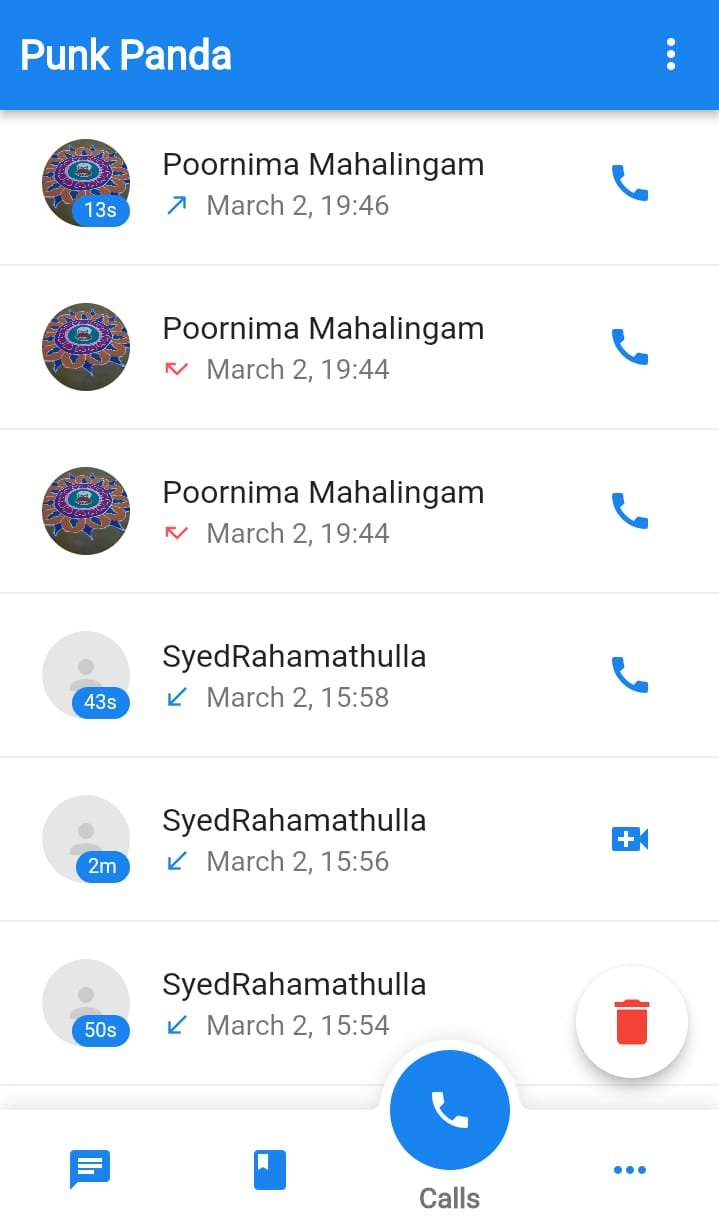
Task: Open the contacts book tab
Action: (x=270, y=1169)
